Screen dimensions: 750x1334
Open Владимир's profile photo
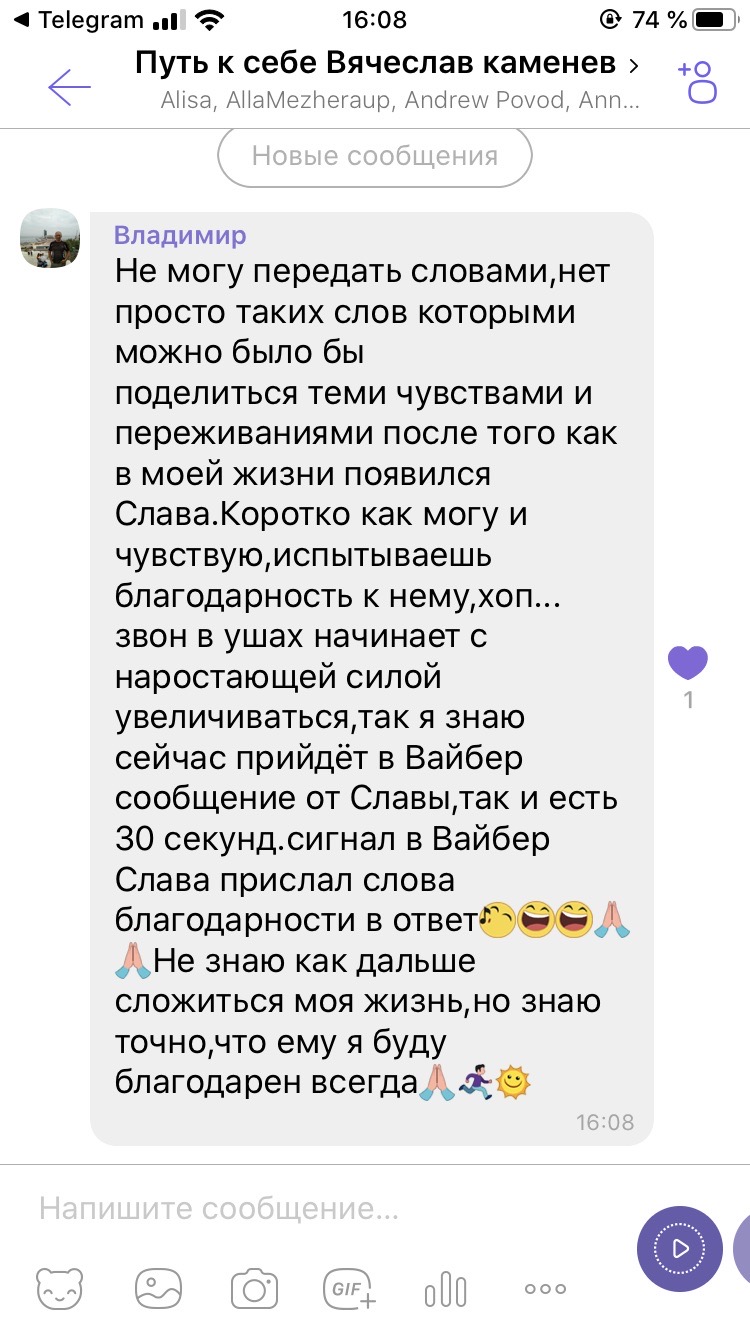50,238
